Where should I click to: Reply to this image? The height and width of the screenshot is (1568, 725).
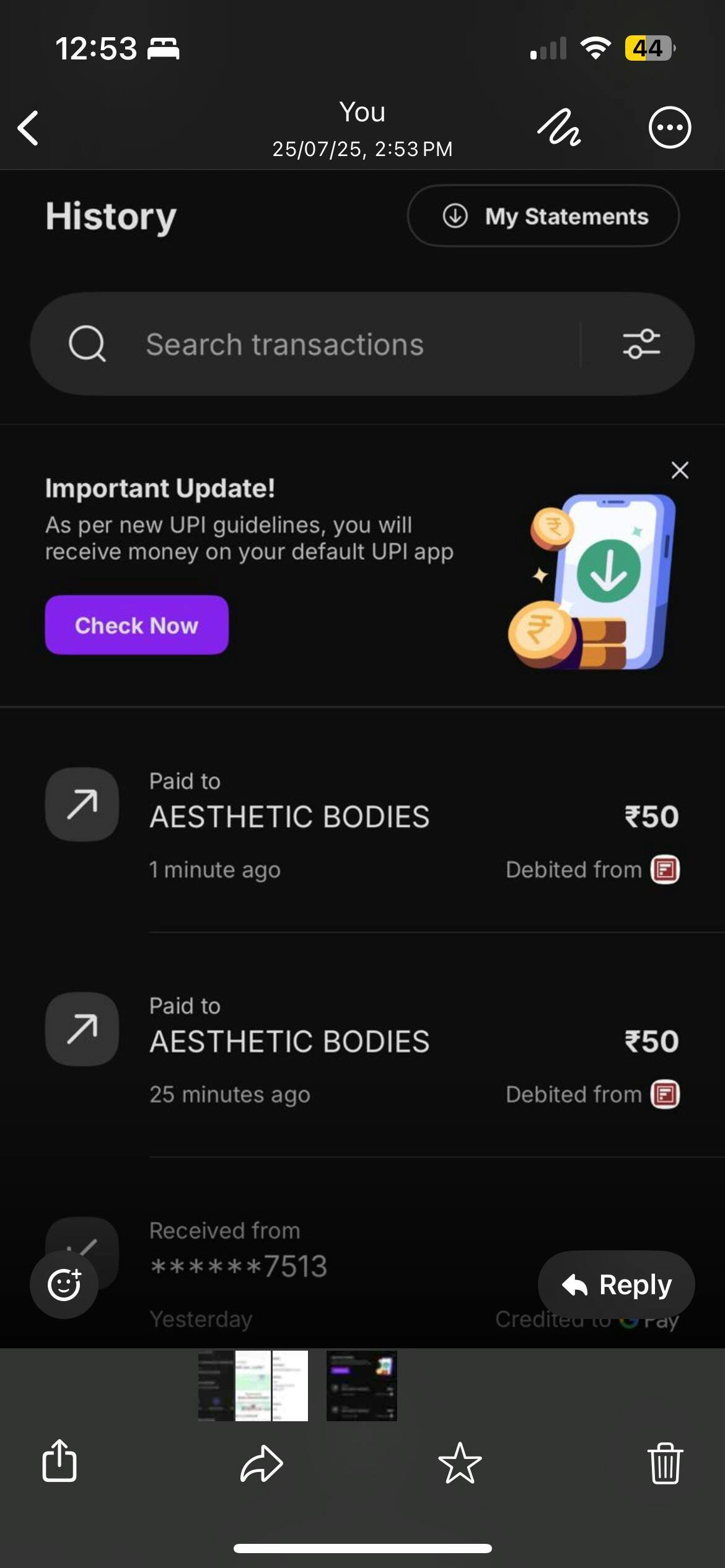[616, 1285]
